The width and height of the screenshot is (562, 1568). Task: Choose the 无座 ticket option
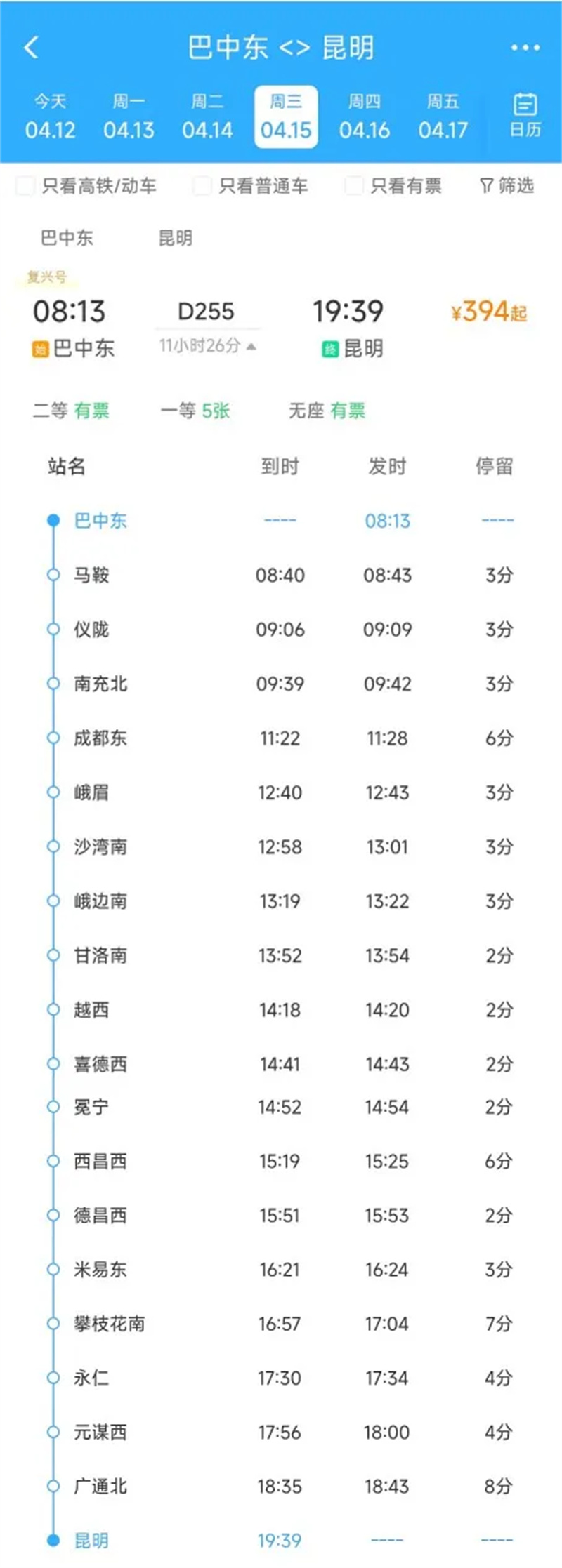(x=327, y=411)
